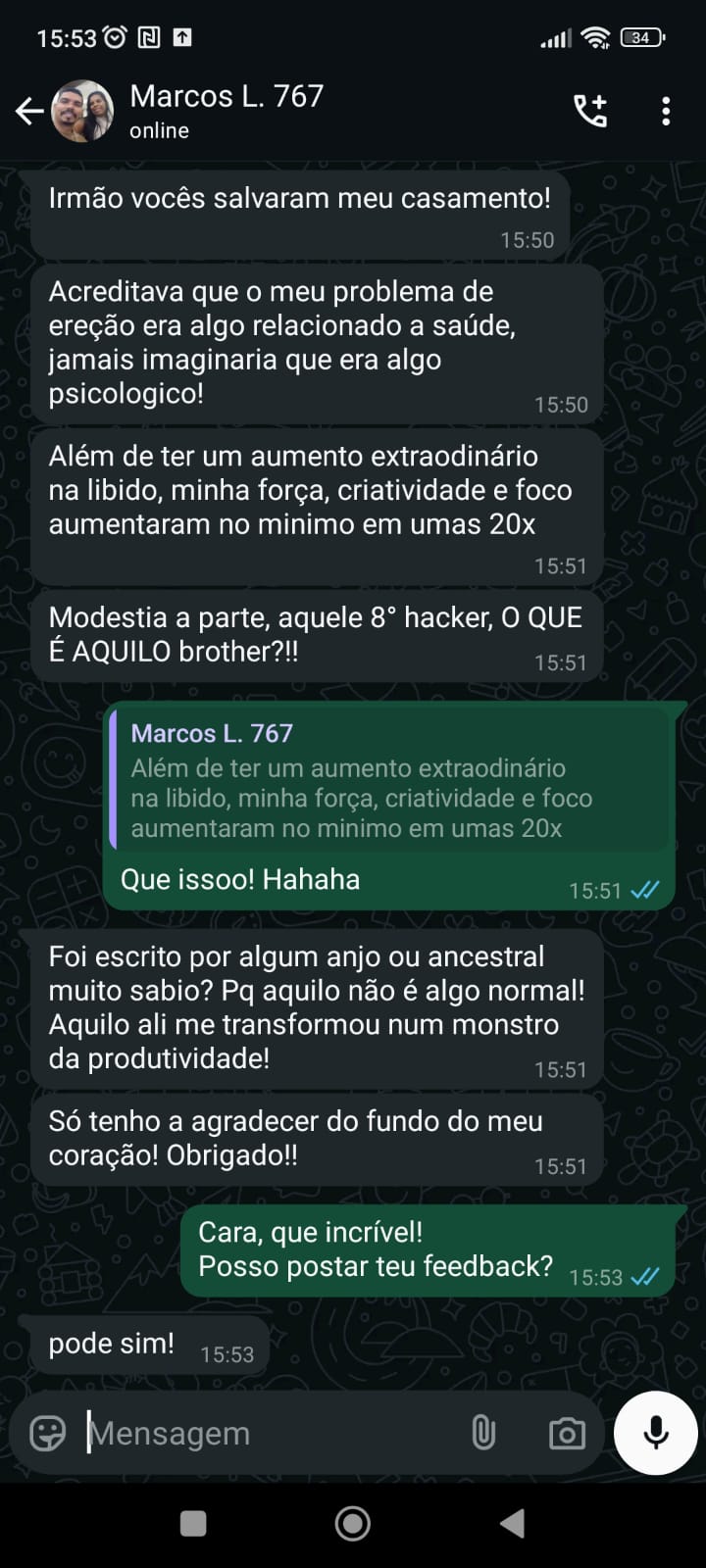The width and height of the screenshot is (706, 1568).
Task: Tap the microphone voice message button
Action: point(655,1432)
